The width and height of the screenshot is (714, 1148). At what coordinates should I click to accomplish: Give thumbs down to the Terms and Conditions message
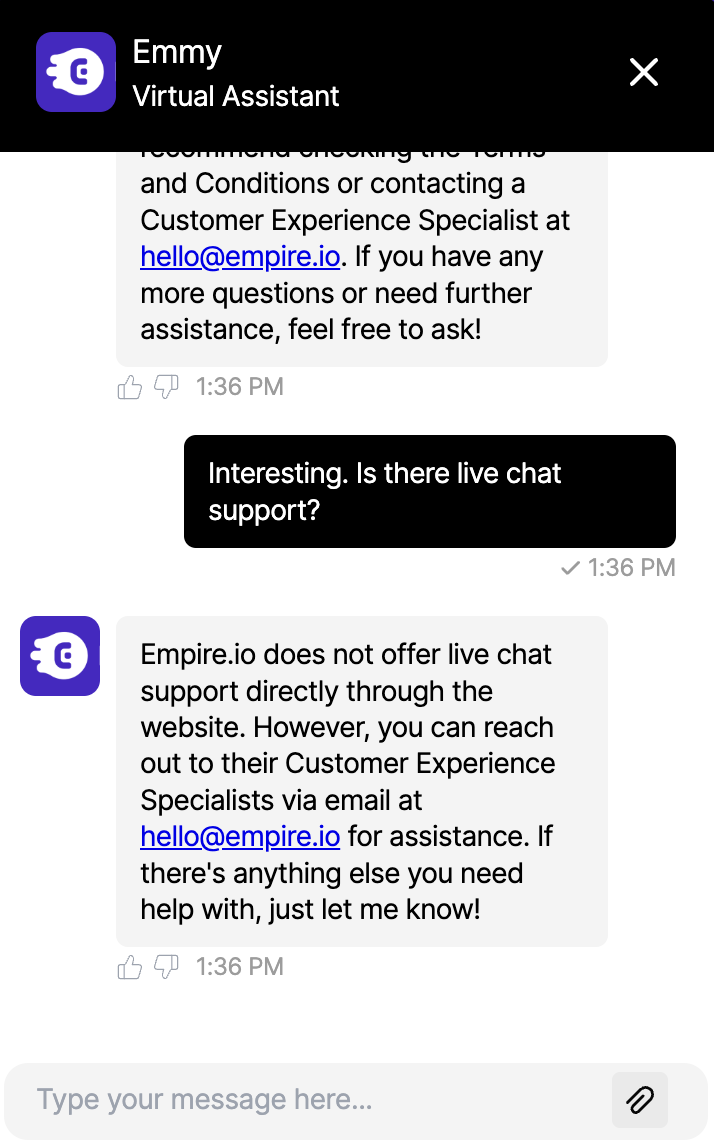pyautogui.click(x=166, y=387)
